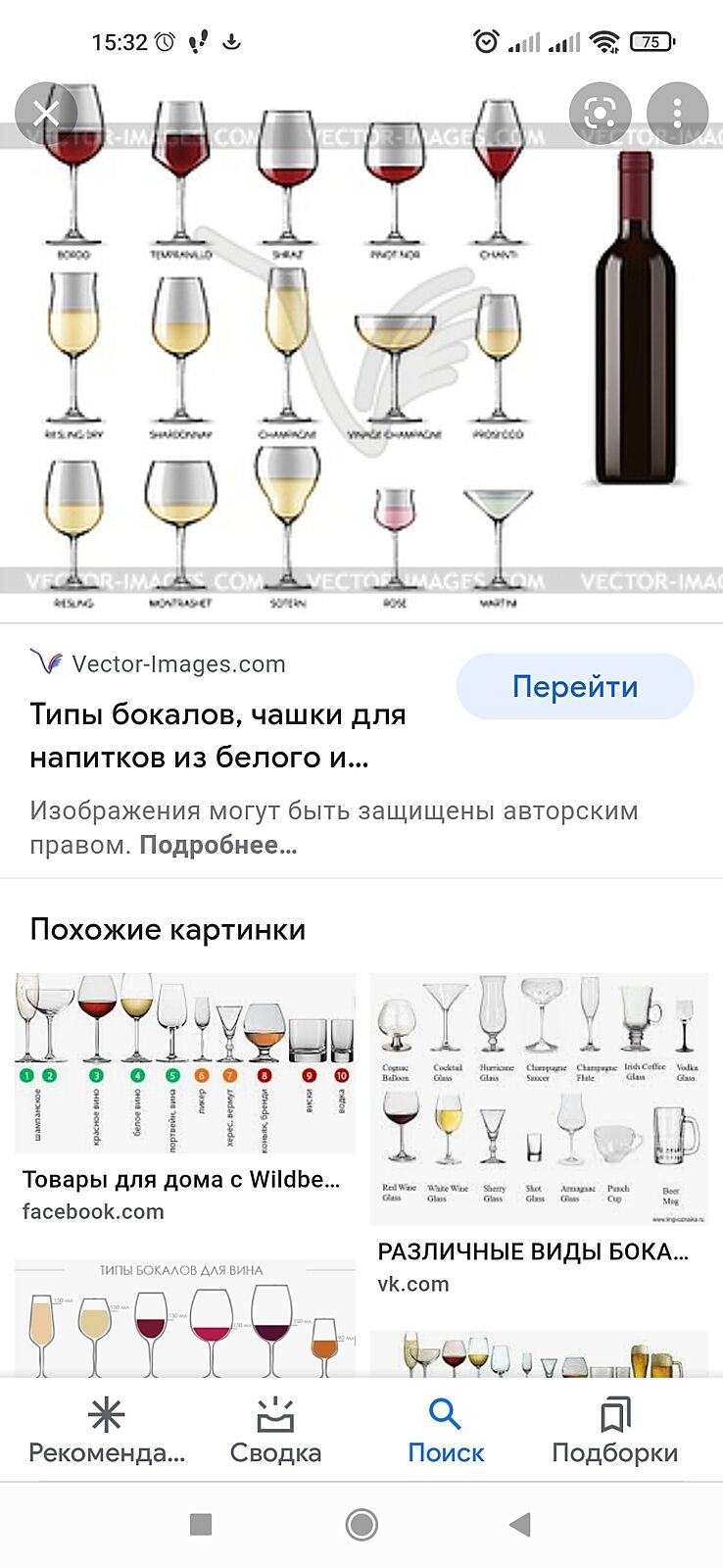
Task: Switch to the Сводка tab
Action: (x=275, y=1431)
